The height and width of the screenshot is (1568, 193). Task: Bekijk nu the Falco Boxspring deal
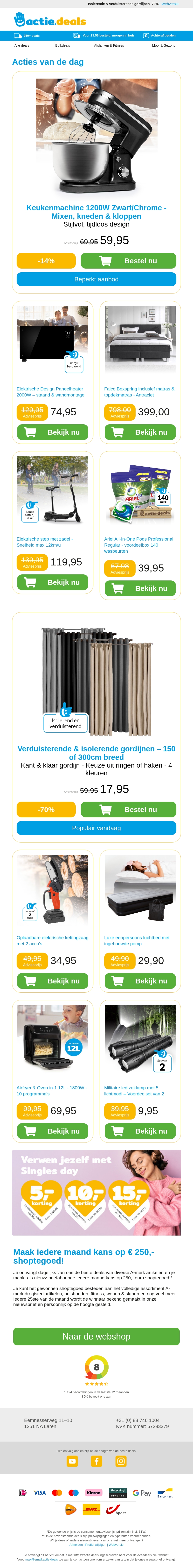click(140, 432)
